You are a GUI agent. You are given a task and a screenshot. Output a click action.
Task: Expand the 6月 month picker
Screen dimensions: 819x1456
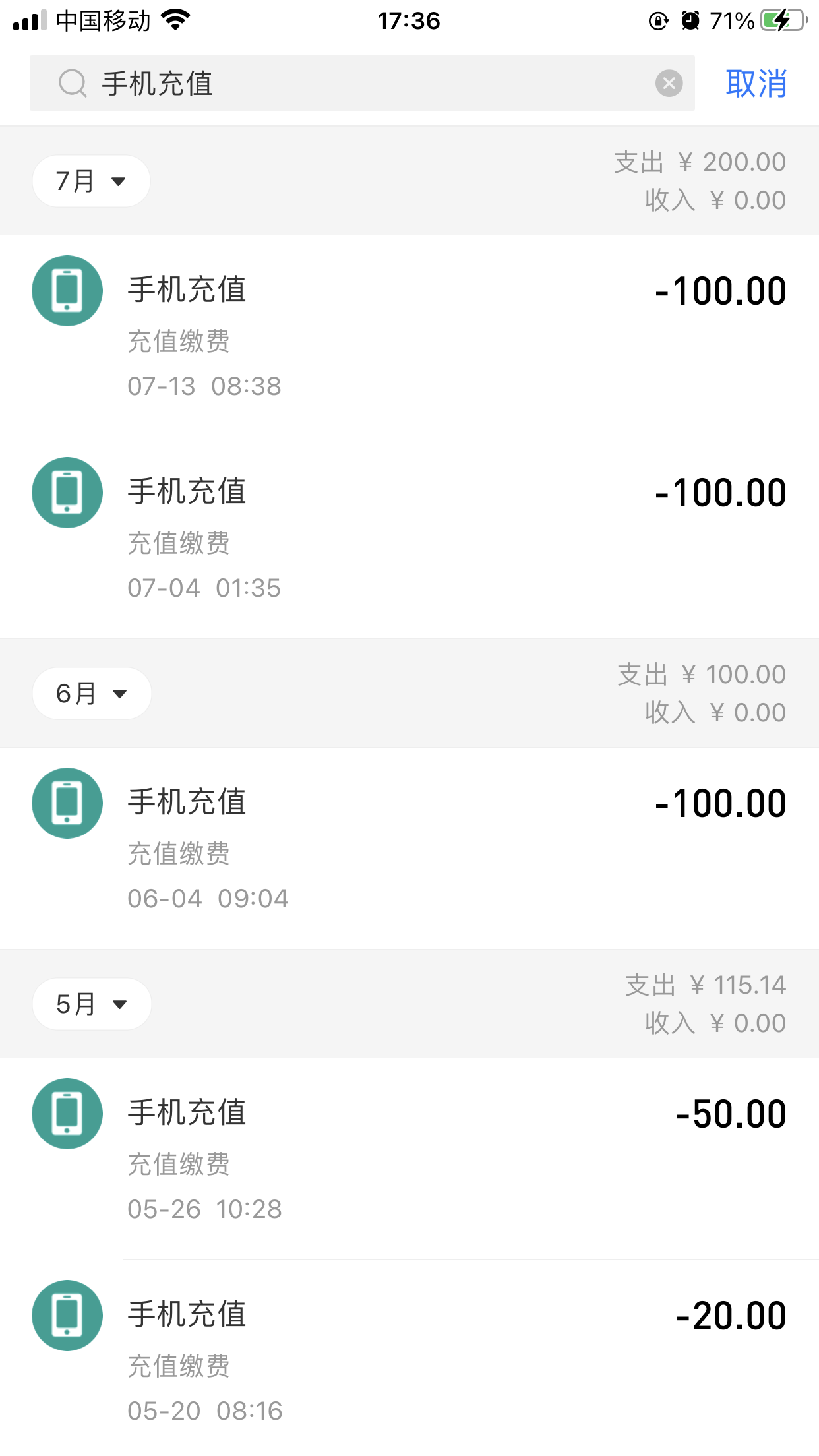click(92, 694)
